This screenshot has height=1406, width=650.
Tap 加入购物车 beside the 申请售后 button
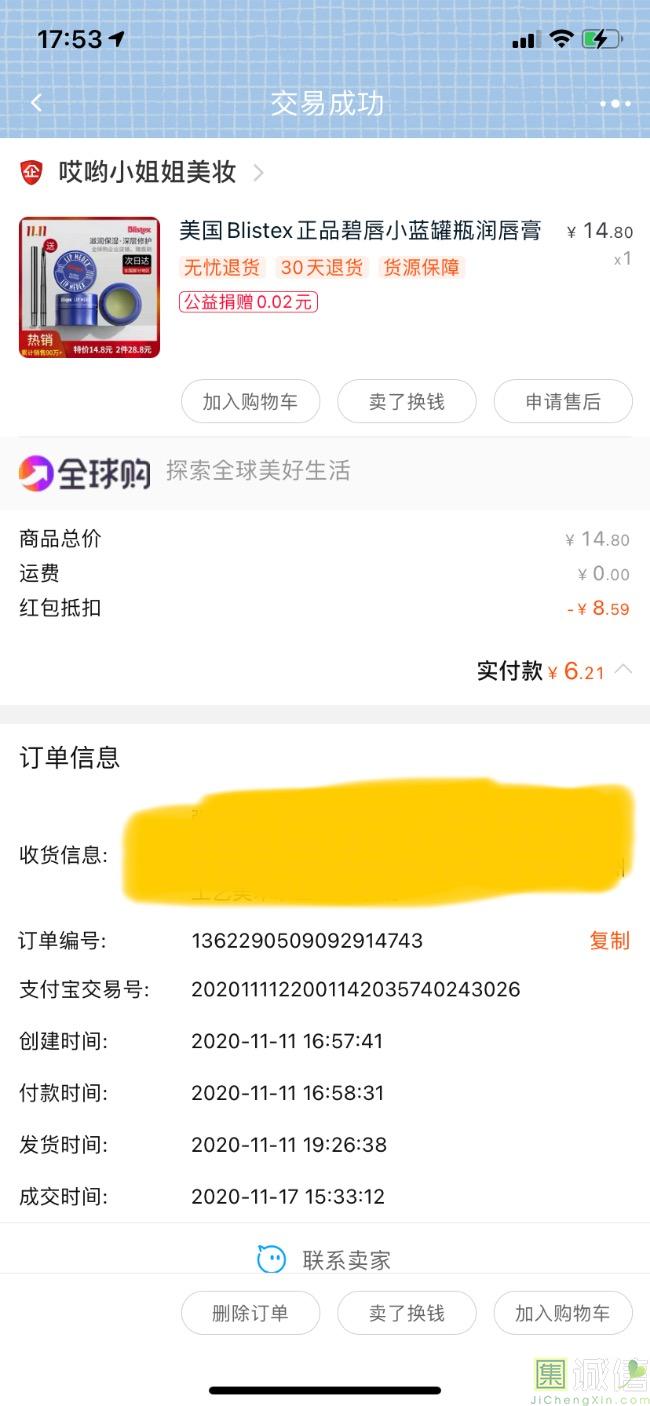pyautogui.click(x=250, y=402)
